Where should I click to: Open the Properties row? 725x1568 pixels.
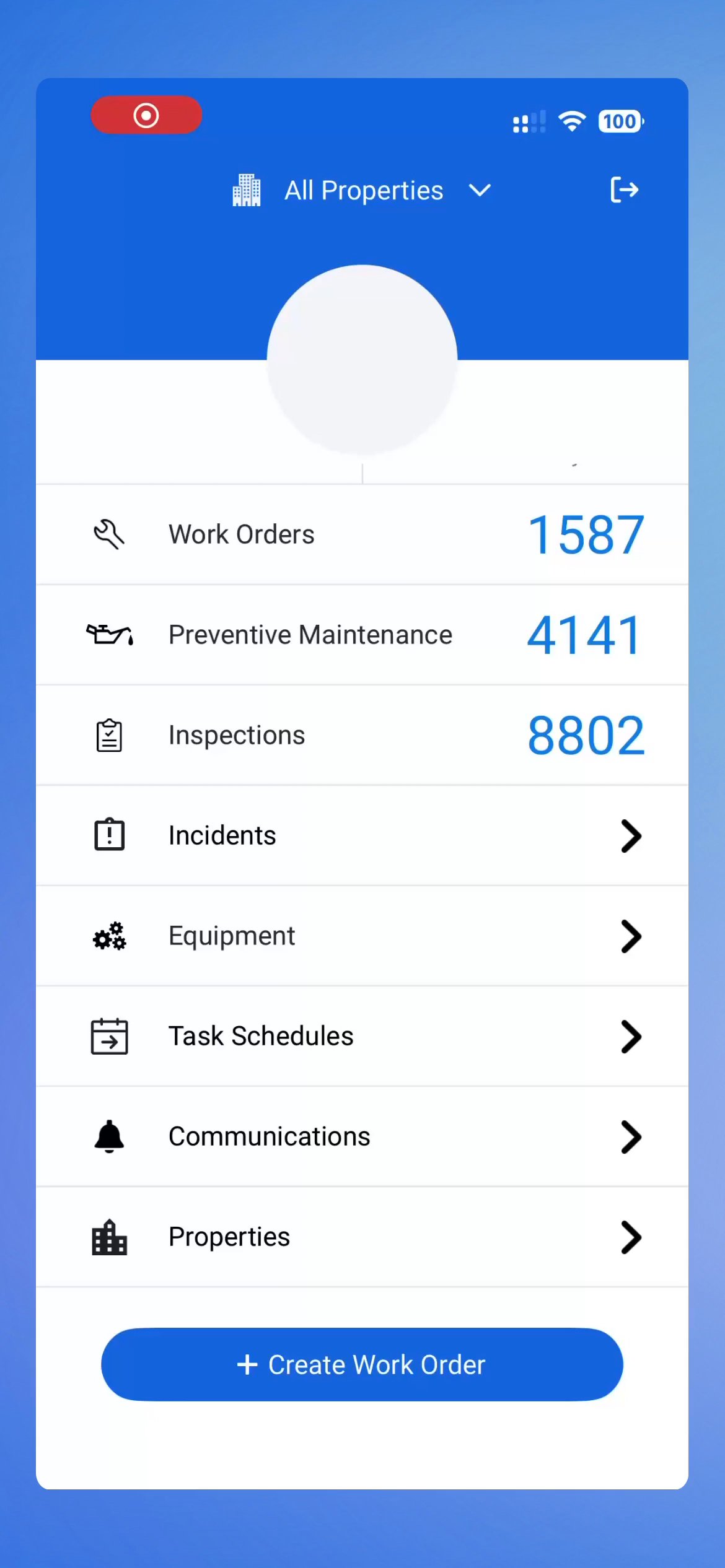362,1237
